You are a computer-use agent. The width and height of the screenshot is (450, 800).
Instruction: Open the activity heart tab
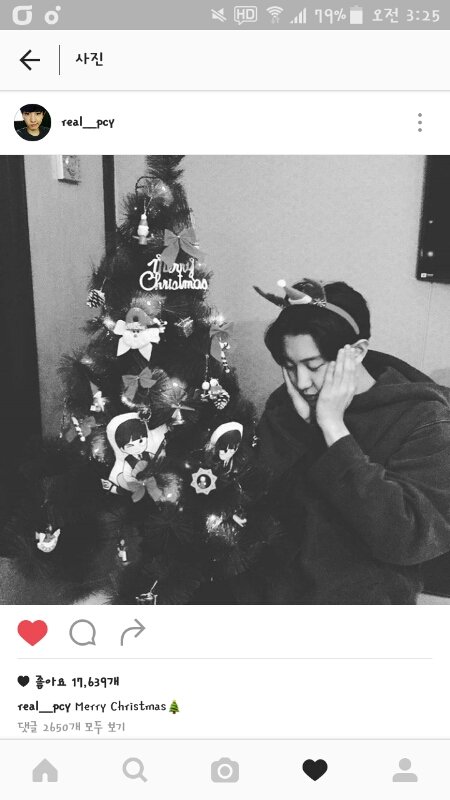pyautogui.click(x=315, y=770)
